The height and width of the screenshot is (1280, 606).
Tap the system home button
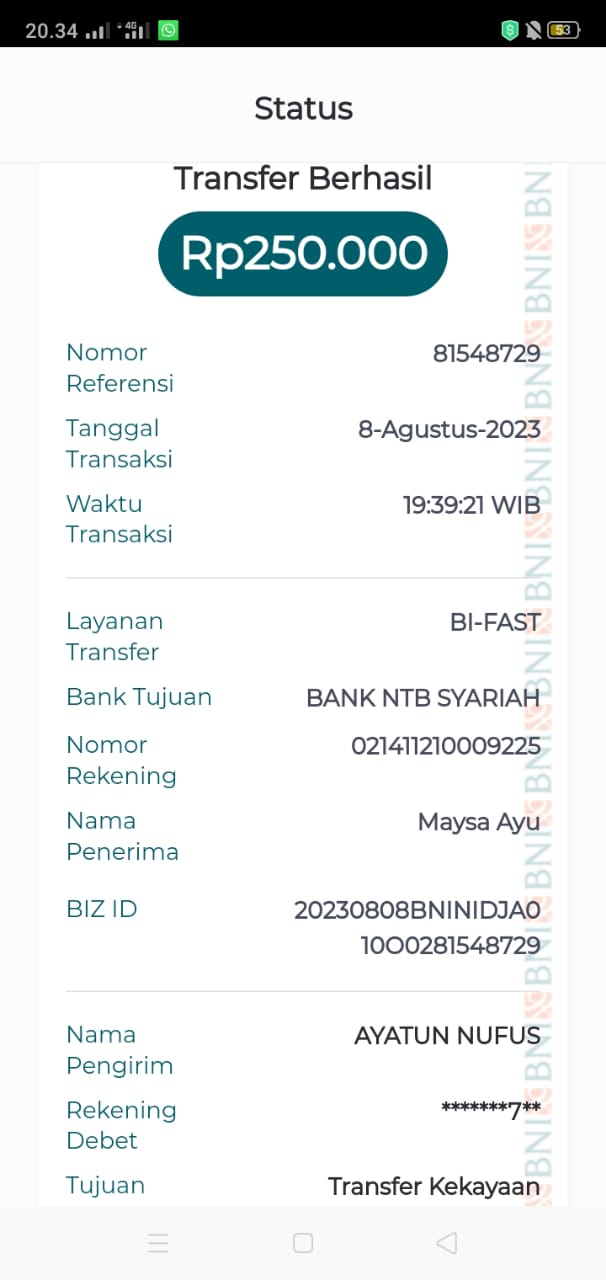point(303,1243)
